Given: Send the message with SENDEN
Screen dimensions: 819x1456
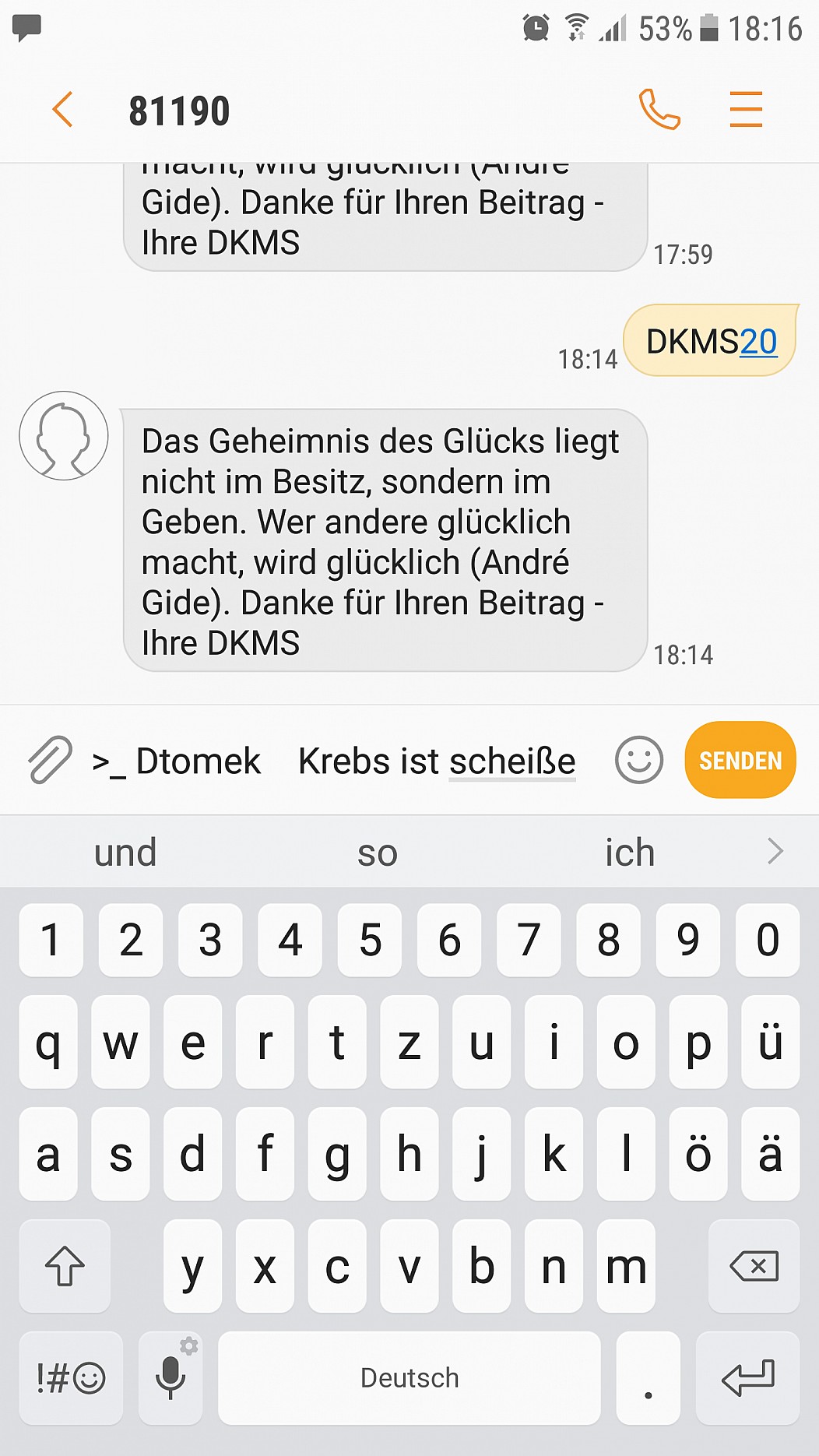Looking at the screenshot, I should pyautogui.click(x=740, y=760).
